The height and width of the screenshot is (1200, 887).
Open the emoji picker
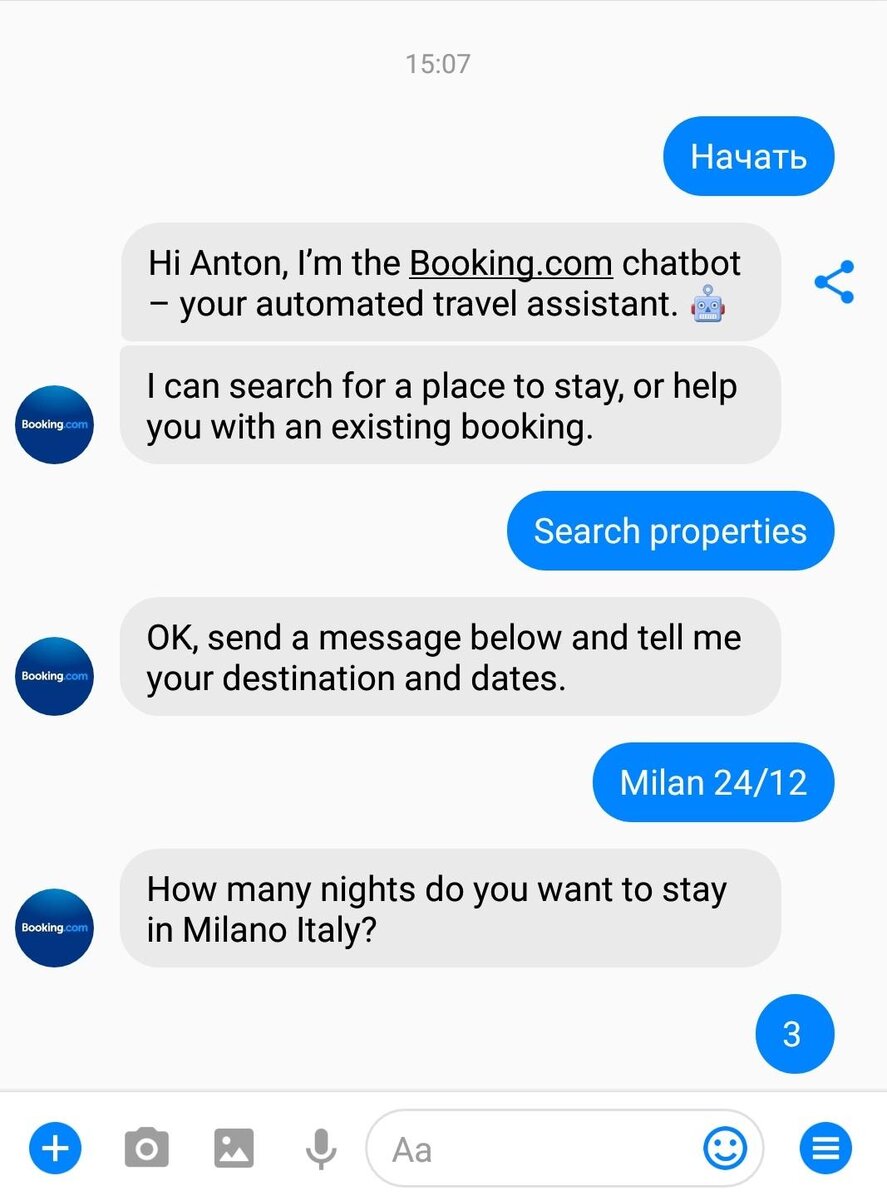(725, 1149)
